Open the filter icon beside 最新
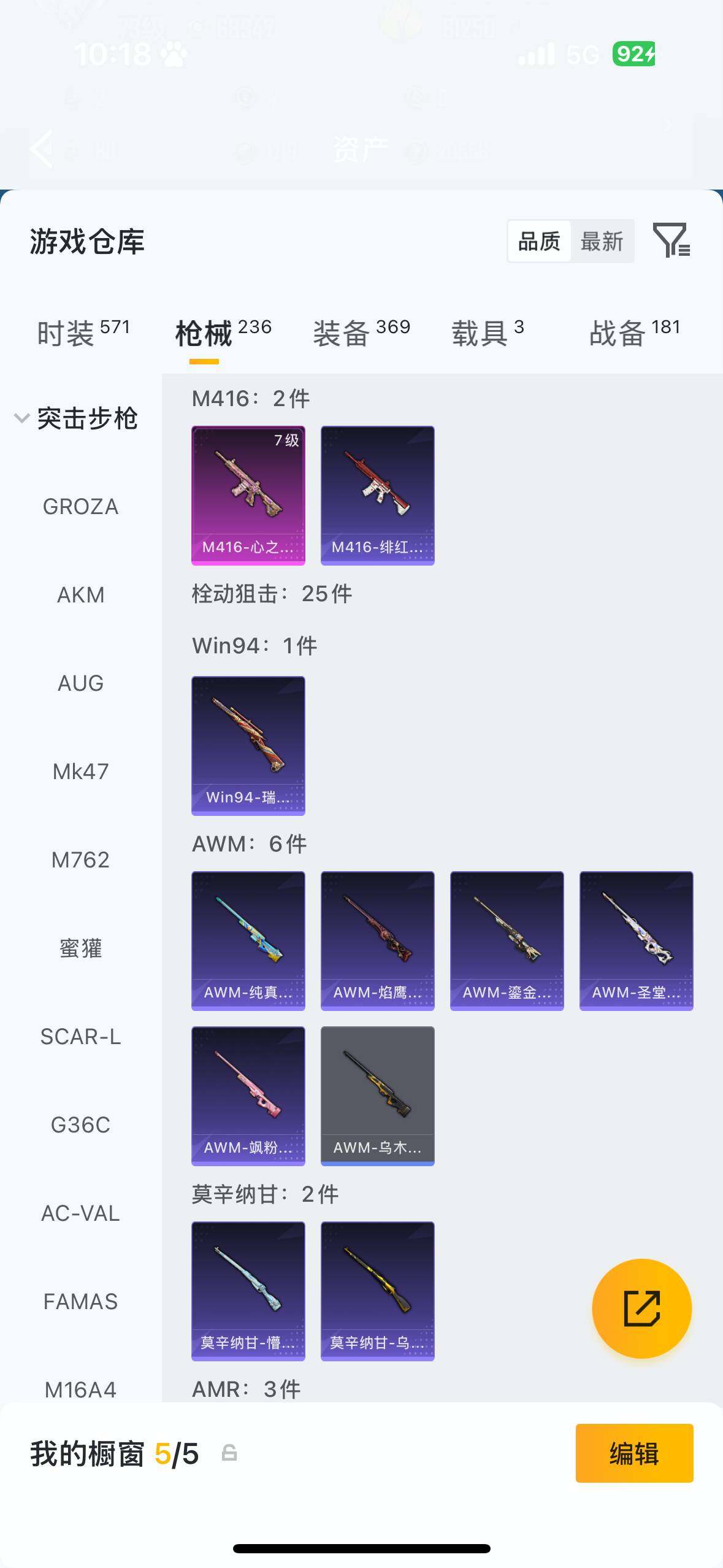The image size is (723, 1568). click(x=671, y=240)
